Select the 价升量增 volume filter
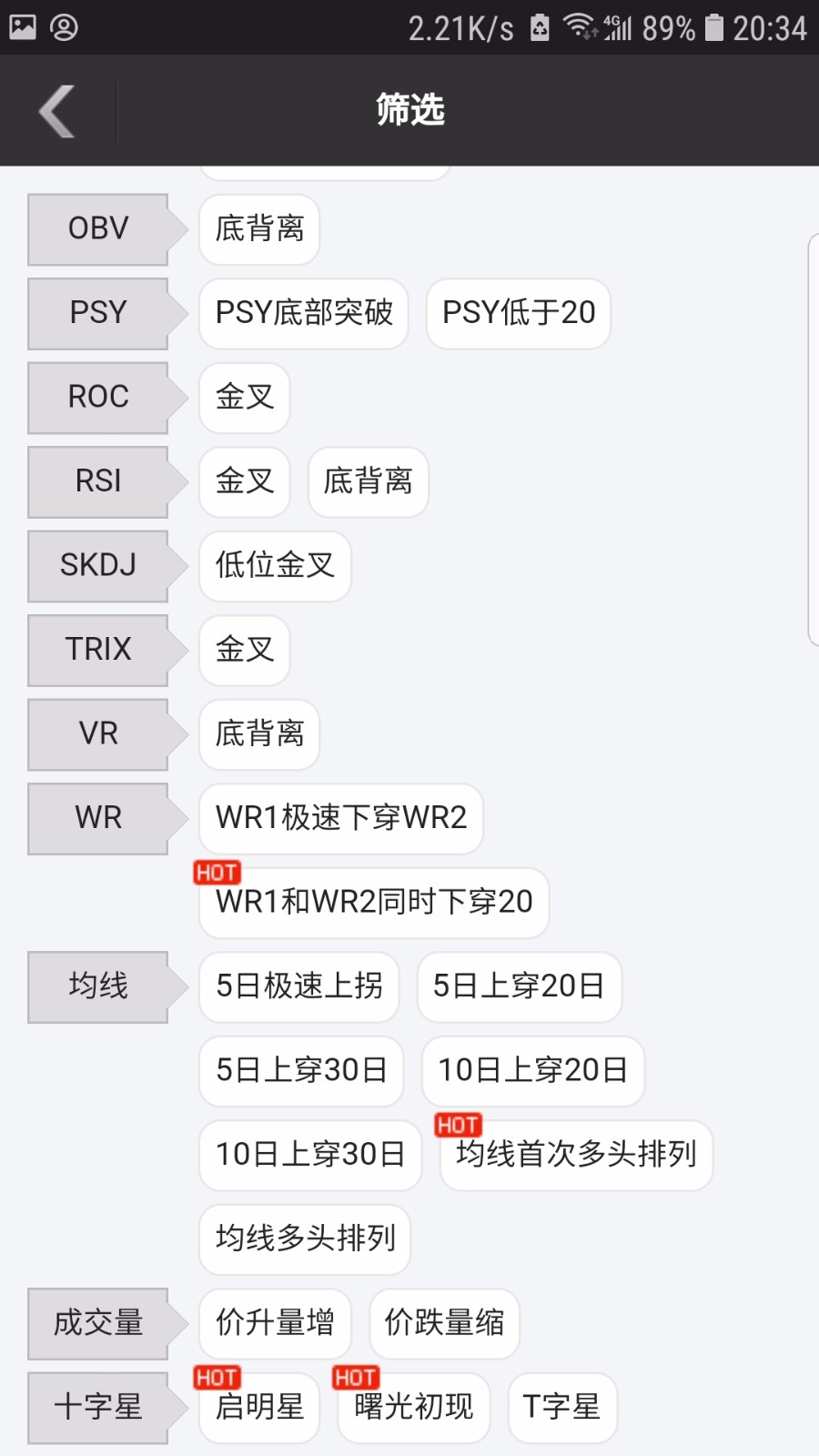 click(x=274, y=1324)
